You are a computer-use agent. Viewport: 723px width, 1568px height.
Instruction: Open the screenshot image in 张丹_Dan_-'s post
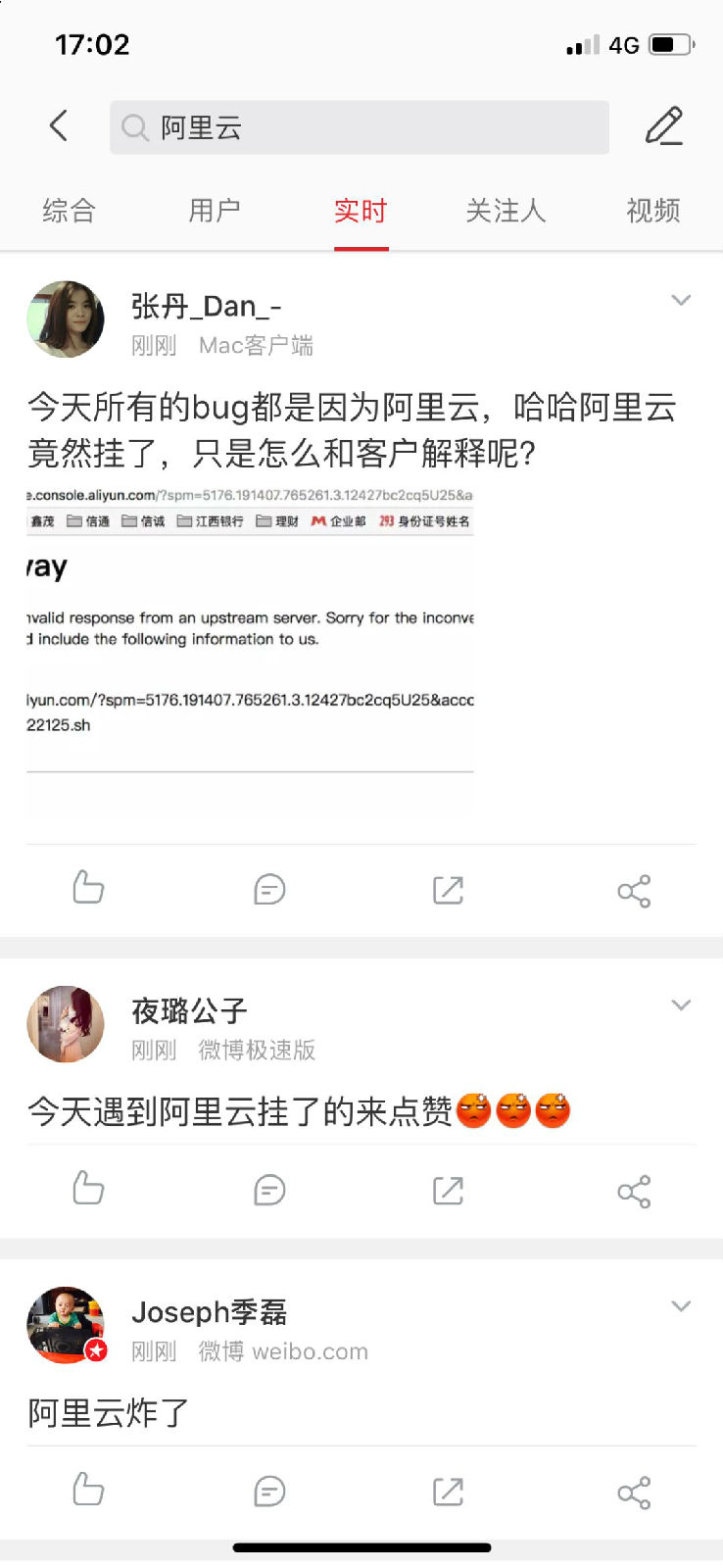point(250,647)
